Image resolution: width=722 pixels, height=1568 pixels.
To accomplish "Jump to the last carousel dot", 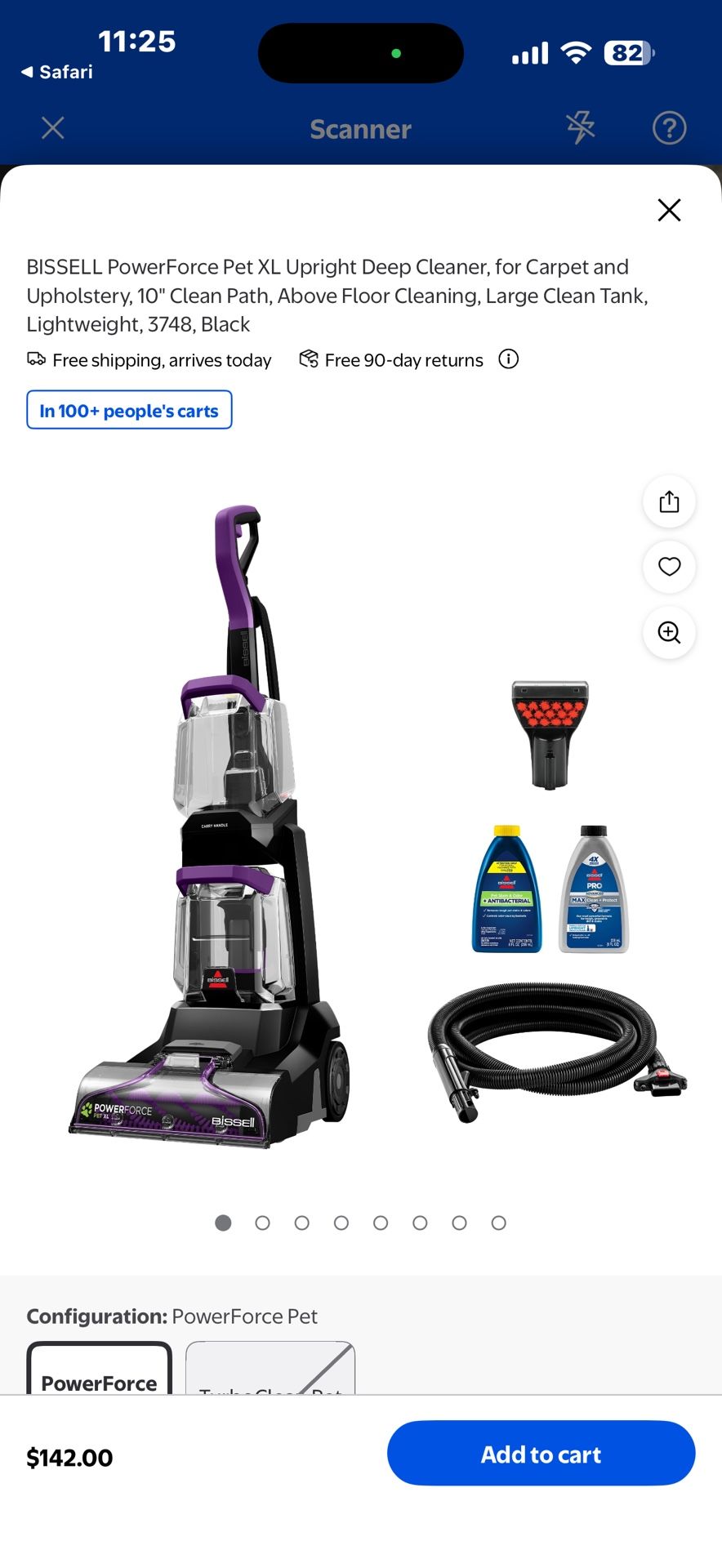I will (499, 1223).
